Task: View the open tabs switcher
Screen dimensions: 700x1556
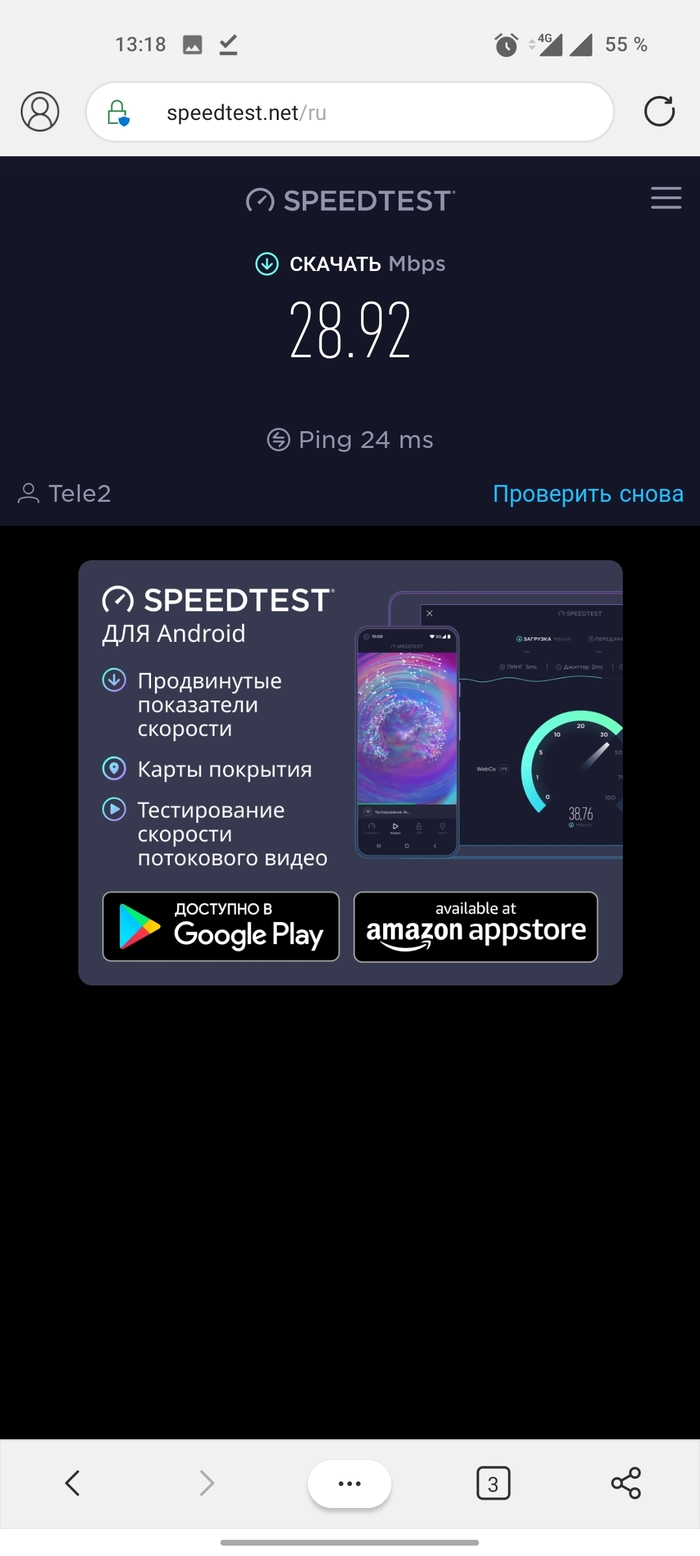Action: click(492, 1483)
